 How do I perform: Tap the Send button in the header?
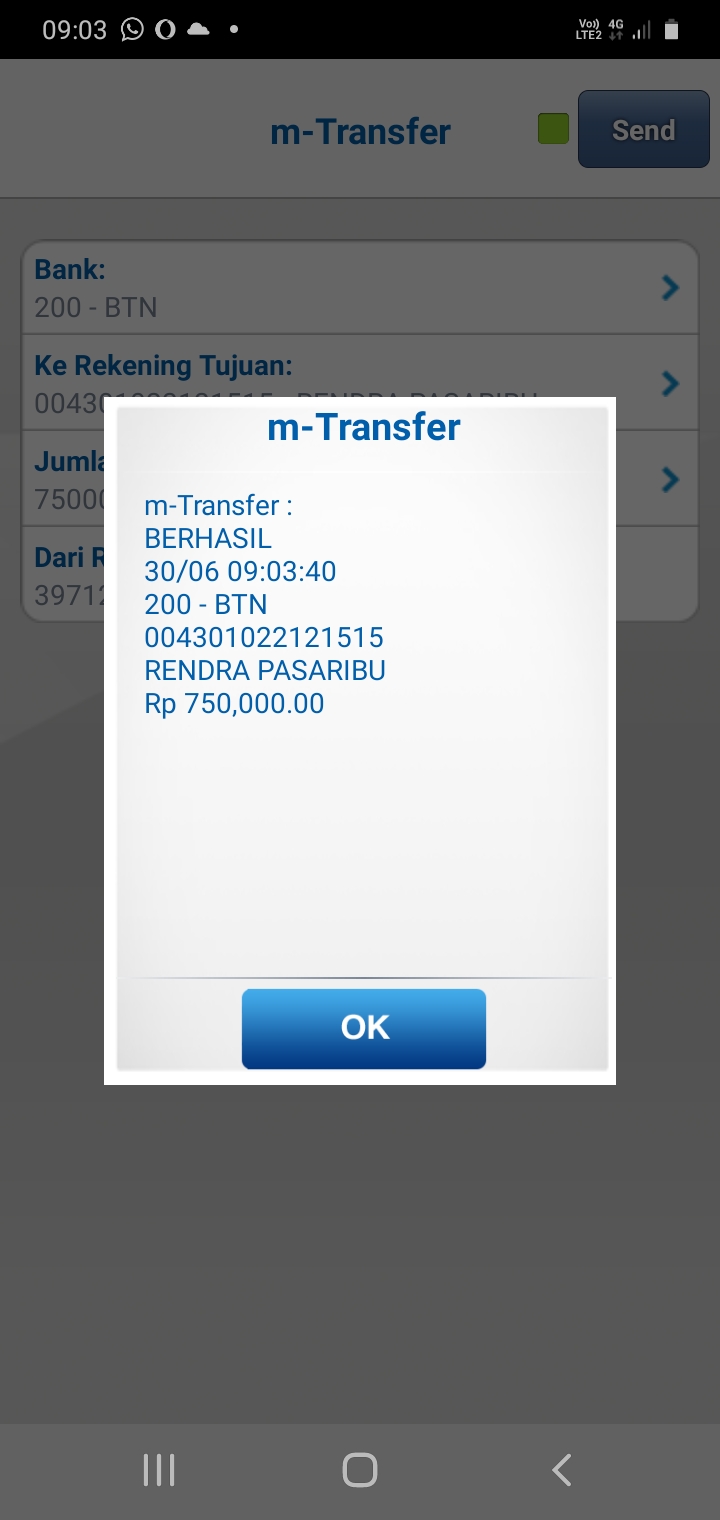point(643,130)
